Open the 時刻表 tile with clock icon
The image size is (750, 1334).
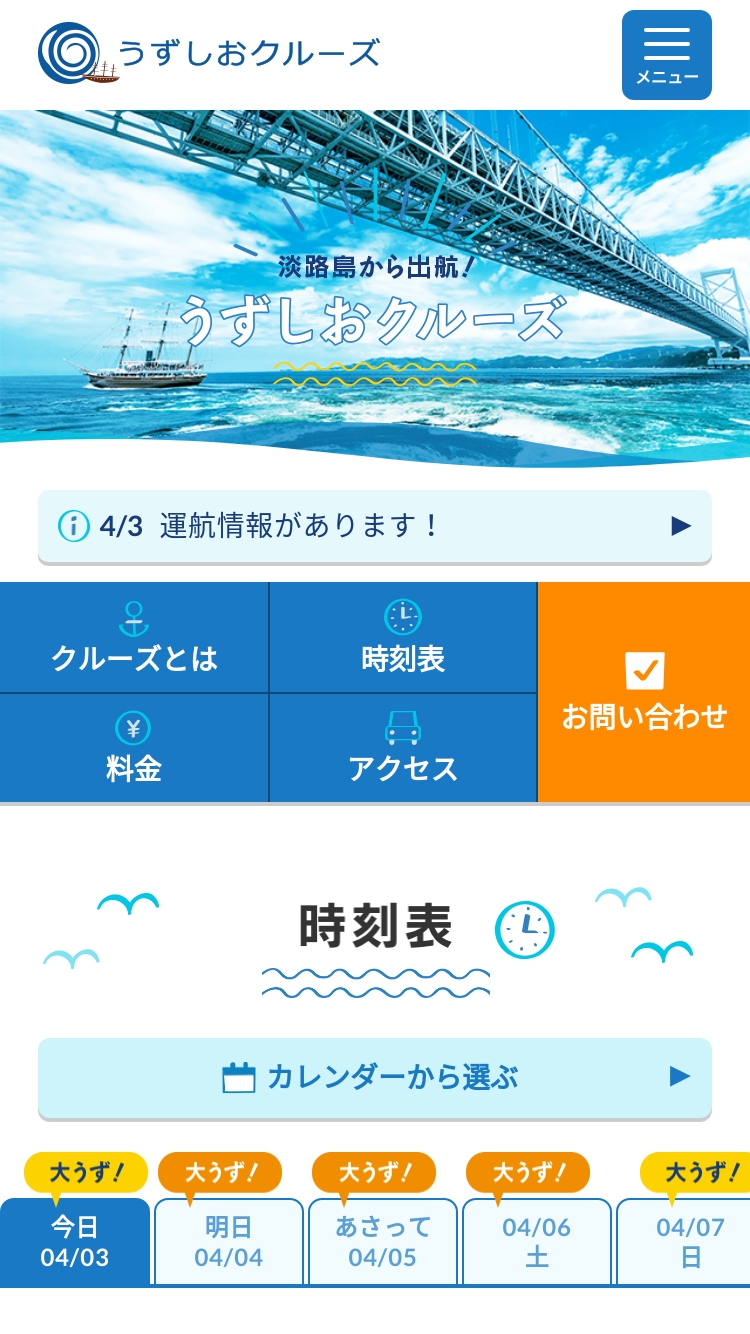[403, 638]
